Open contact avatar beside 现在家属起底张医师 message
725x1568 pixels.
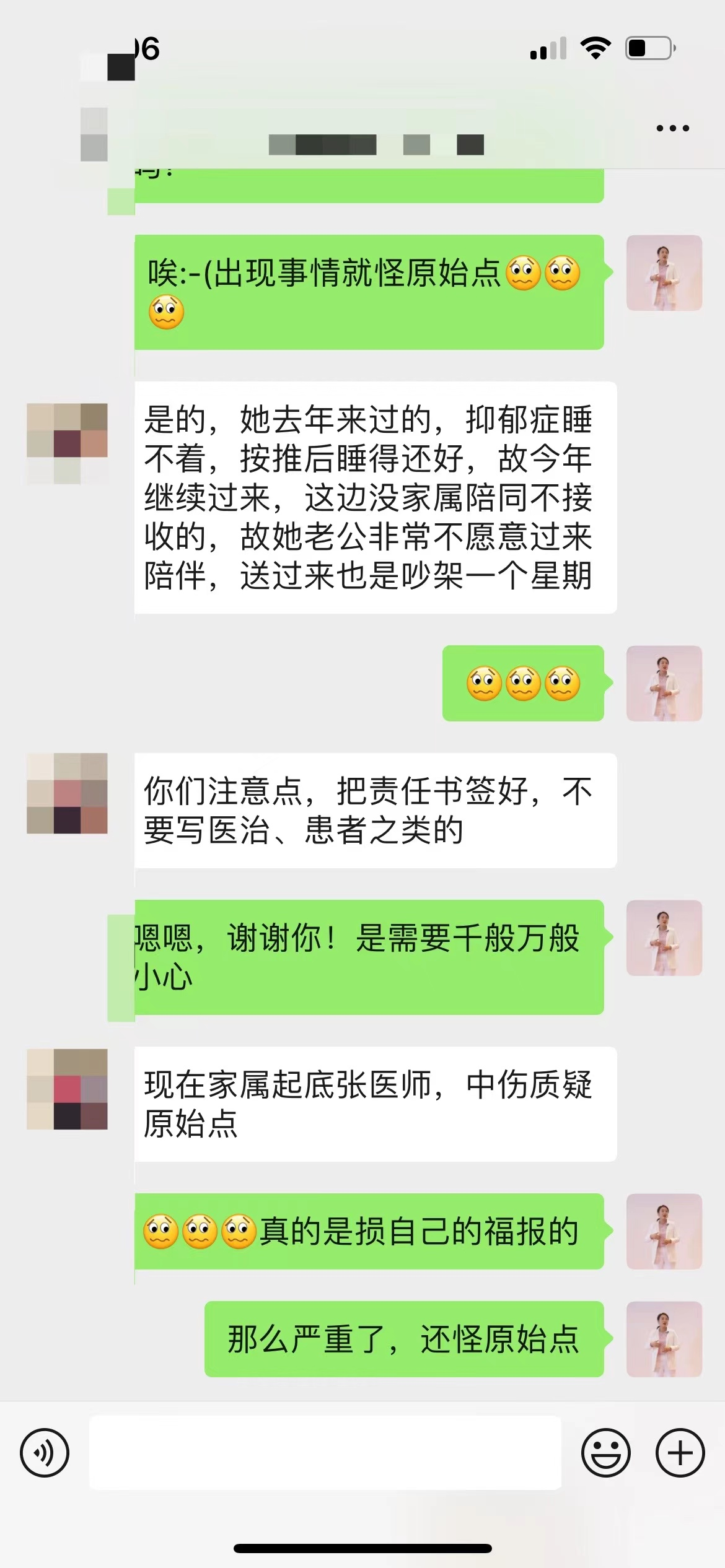coord(67,1089)
